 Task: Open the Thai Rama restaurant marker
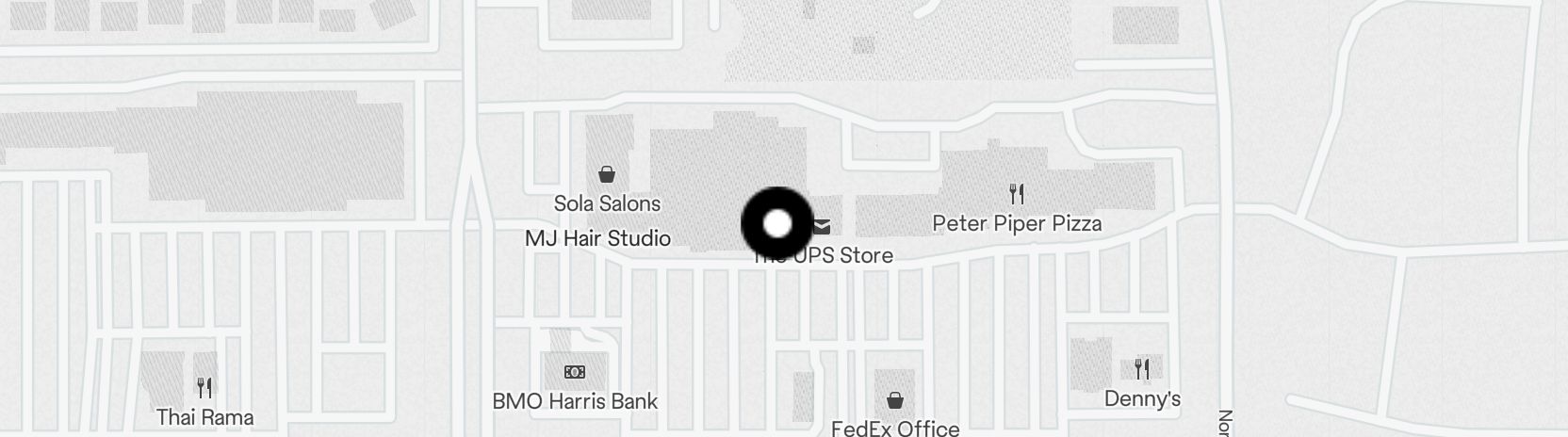click(x=204, y=387)
